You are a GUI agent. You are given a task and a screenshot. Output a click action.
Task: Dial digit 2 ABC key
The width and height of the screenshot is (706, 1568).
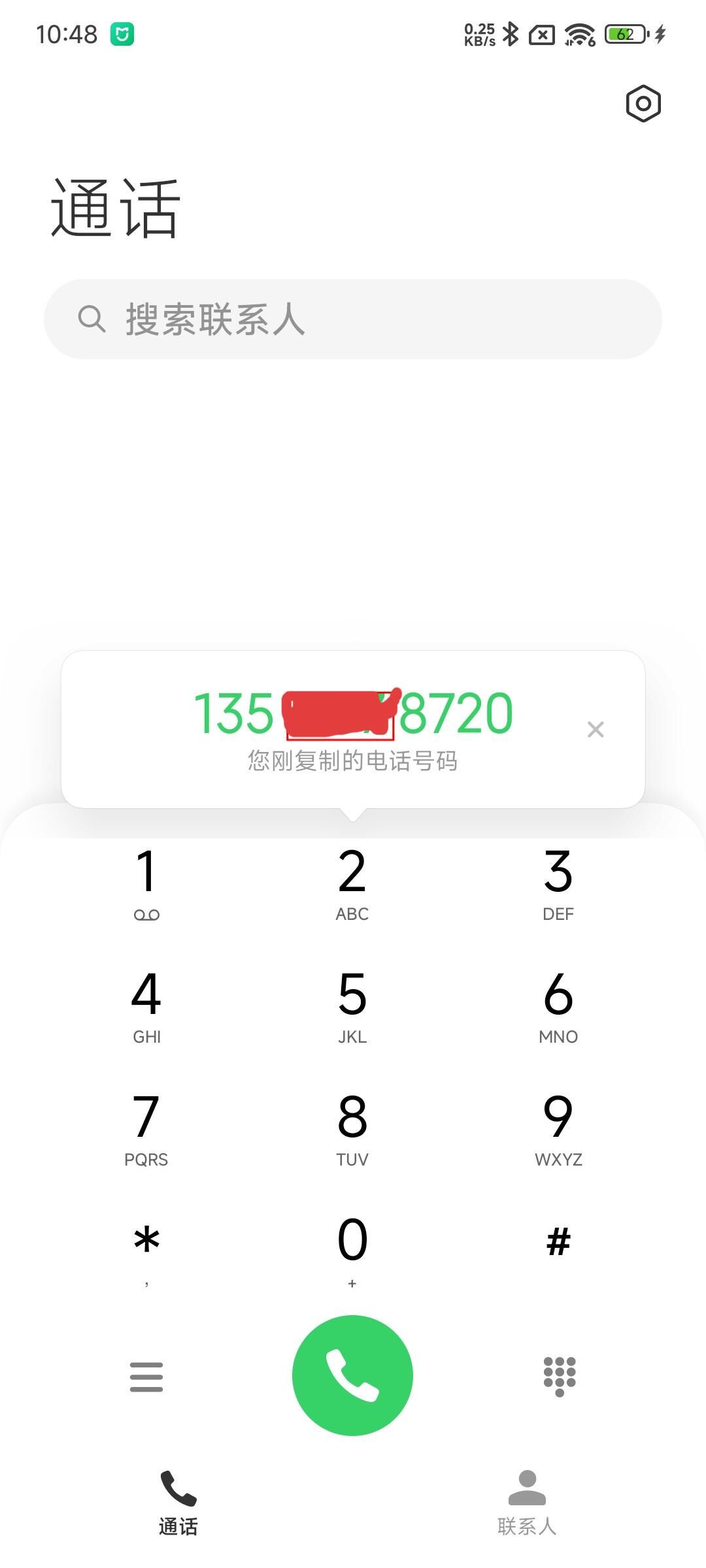pos(352,883)
